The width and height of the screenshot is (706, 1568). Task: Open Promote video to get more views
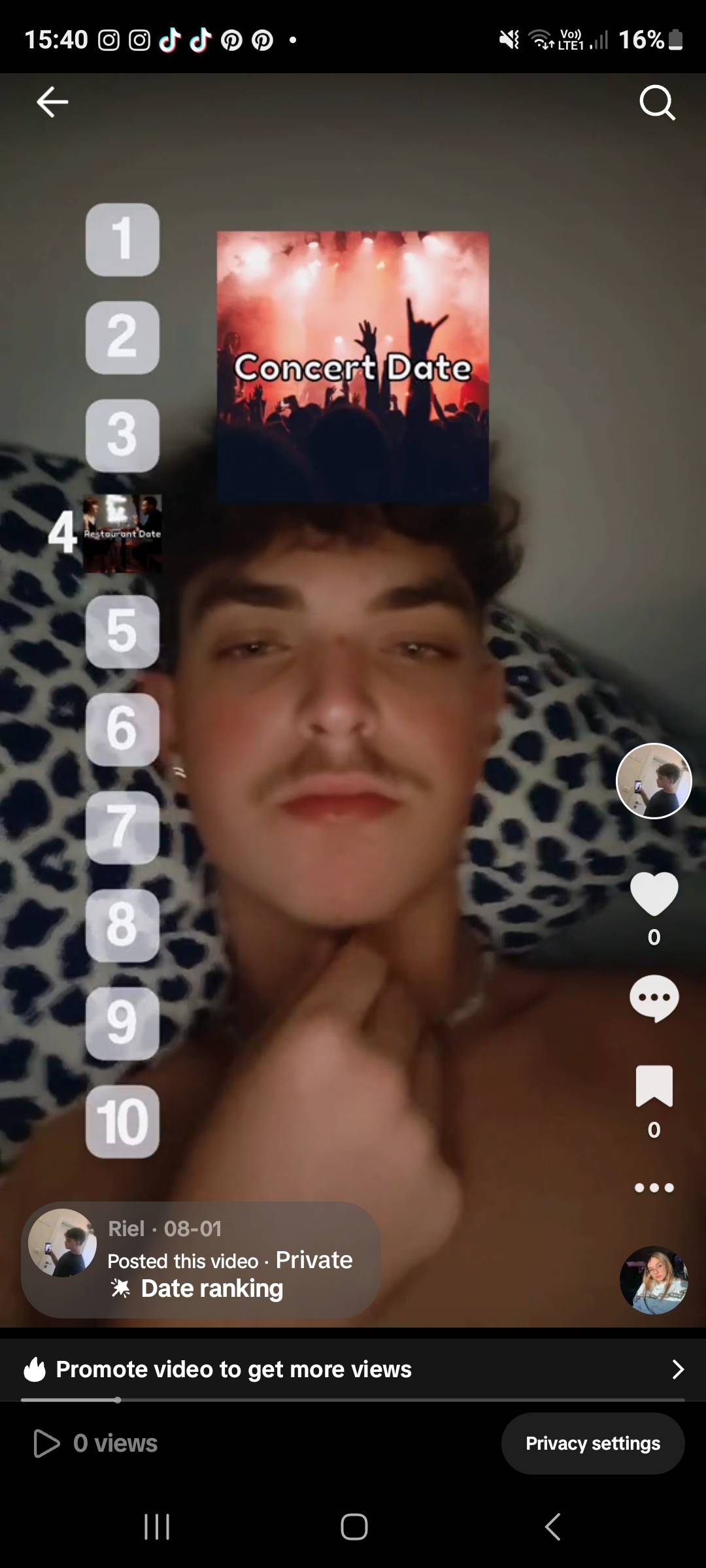click(x=353, y=1369)
